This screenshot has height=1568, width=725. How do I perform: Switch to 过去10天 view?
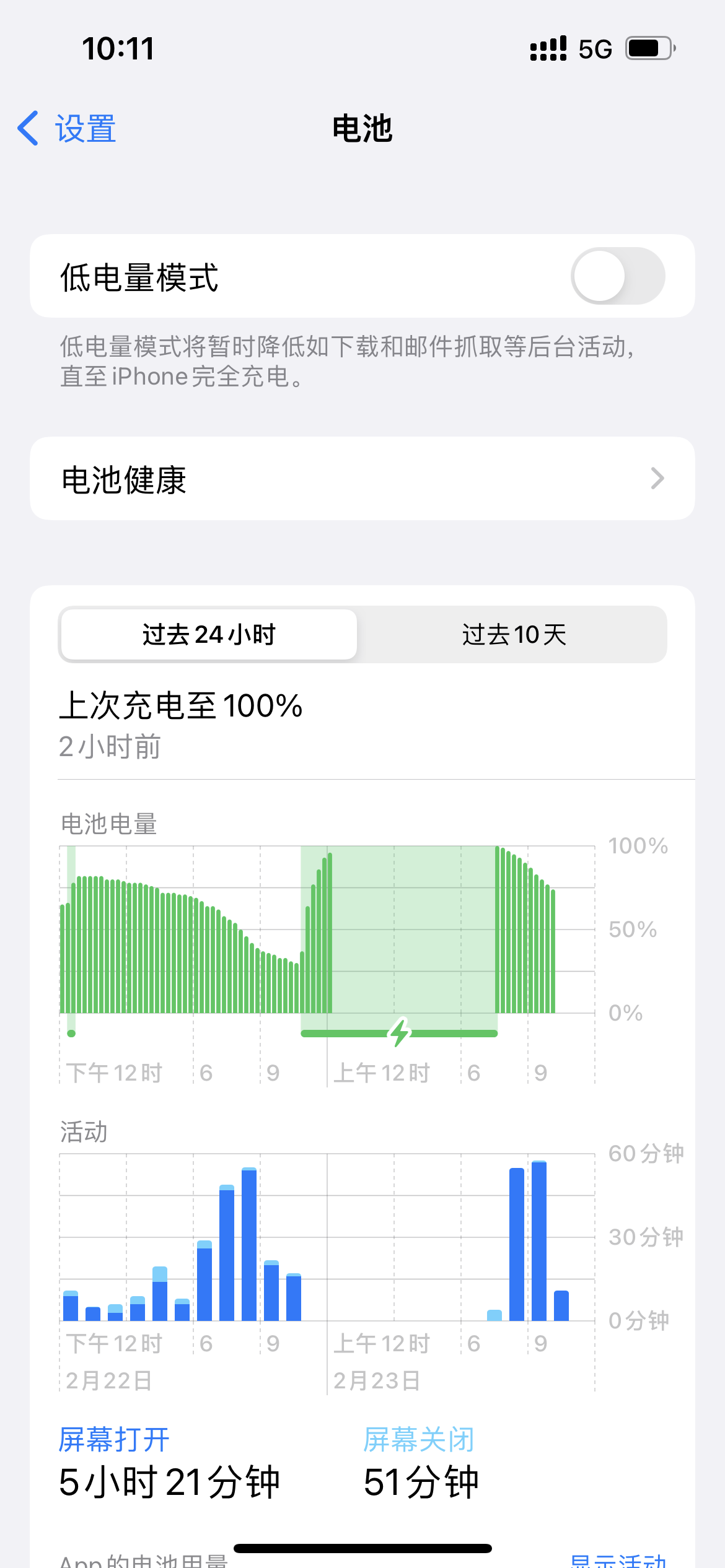[513, 635]
